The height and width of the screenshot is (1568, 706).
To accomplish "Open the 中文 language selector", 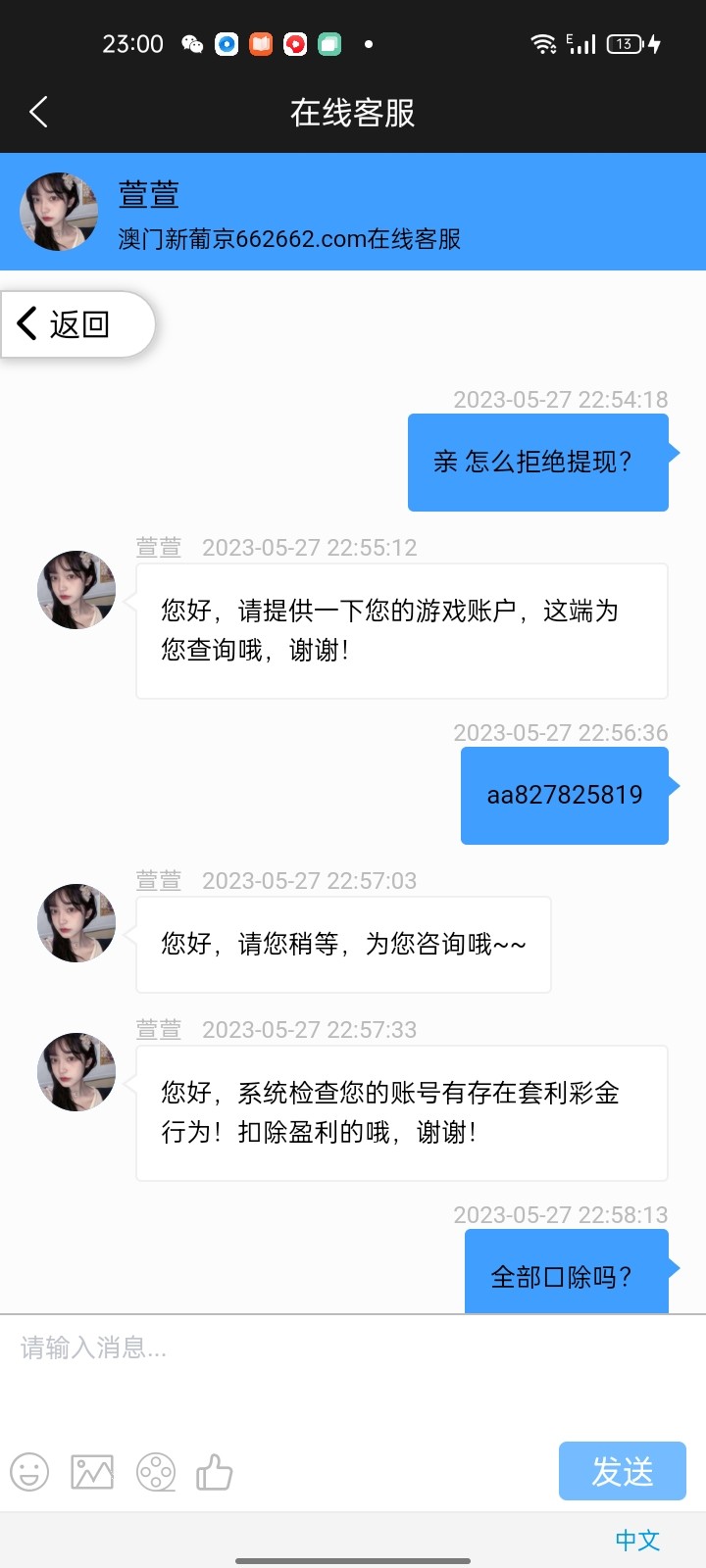I will click(635, 1541).
